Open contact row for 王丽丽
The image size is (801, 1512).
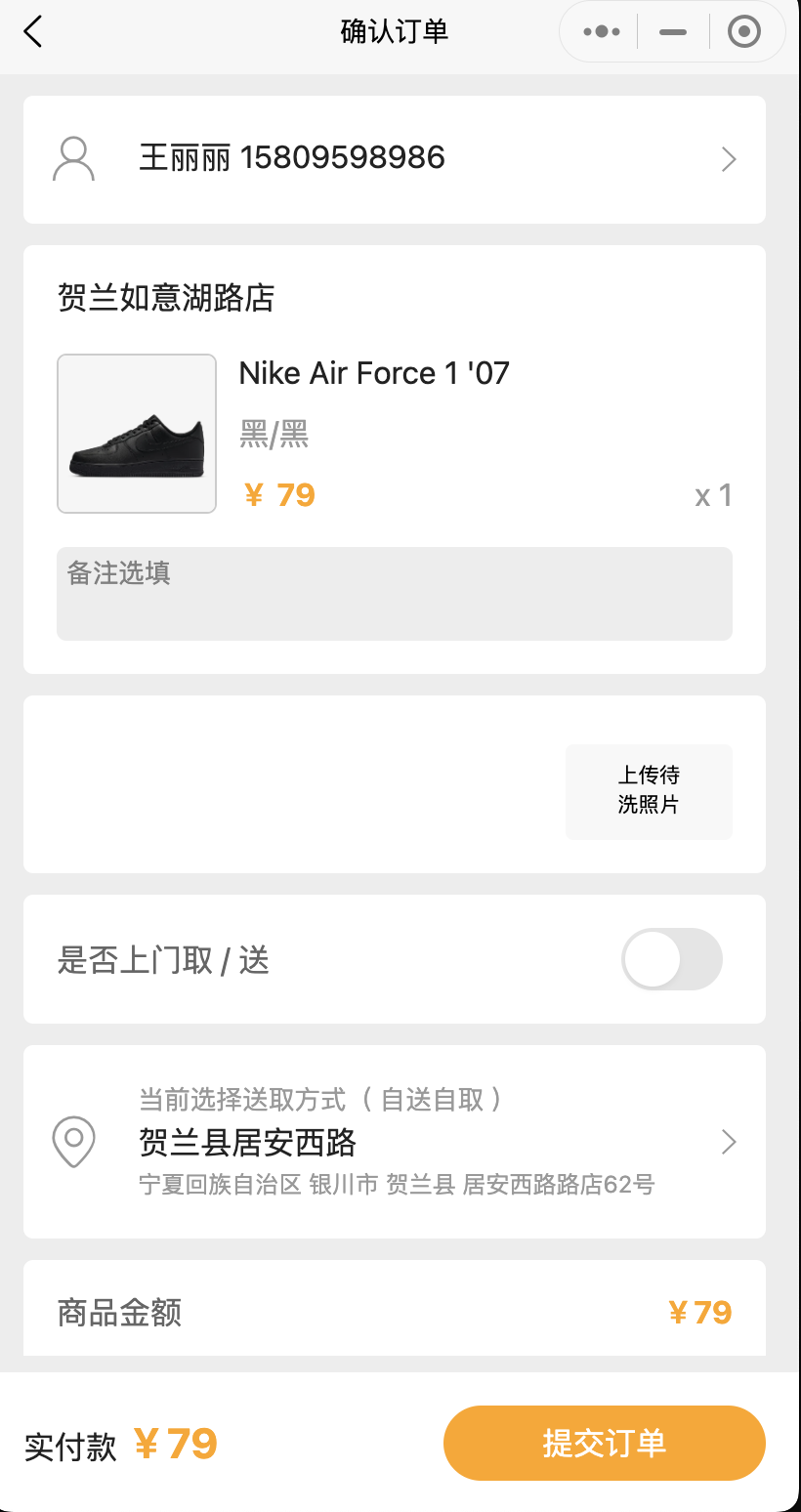394,158
